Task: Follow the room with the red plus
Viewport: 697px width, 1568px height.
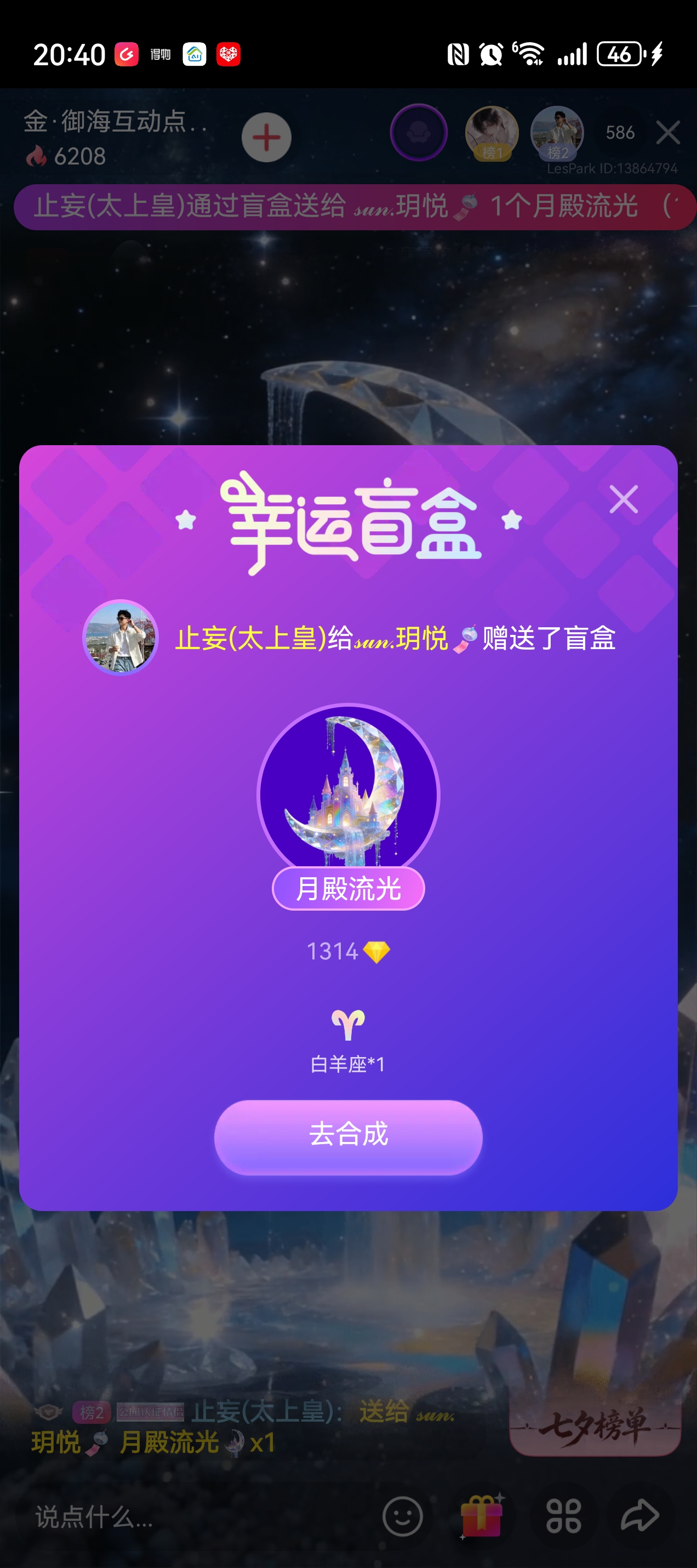Action: pos(266,138)
